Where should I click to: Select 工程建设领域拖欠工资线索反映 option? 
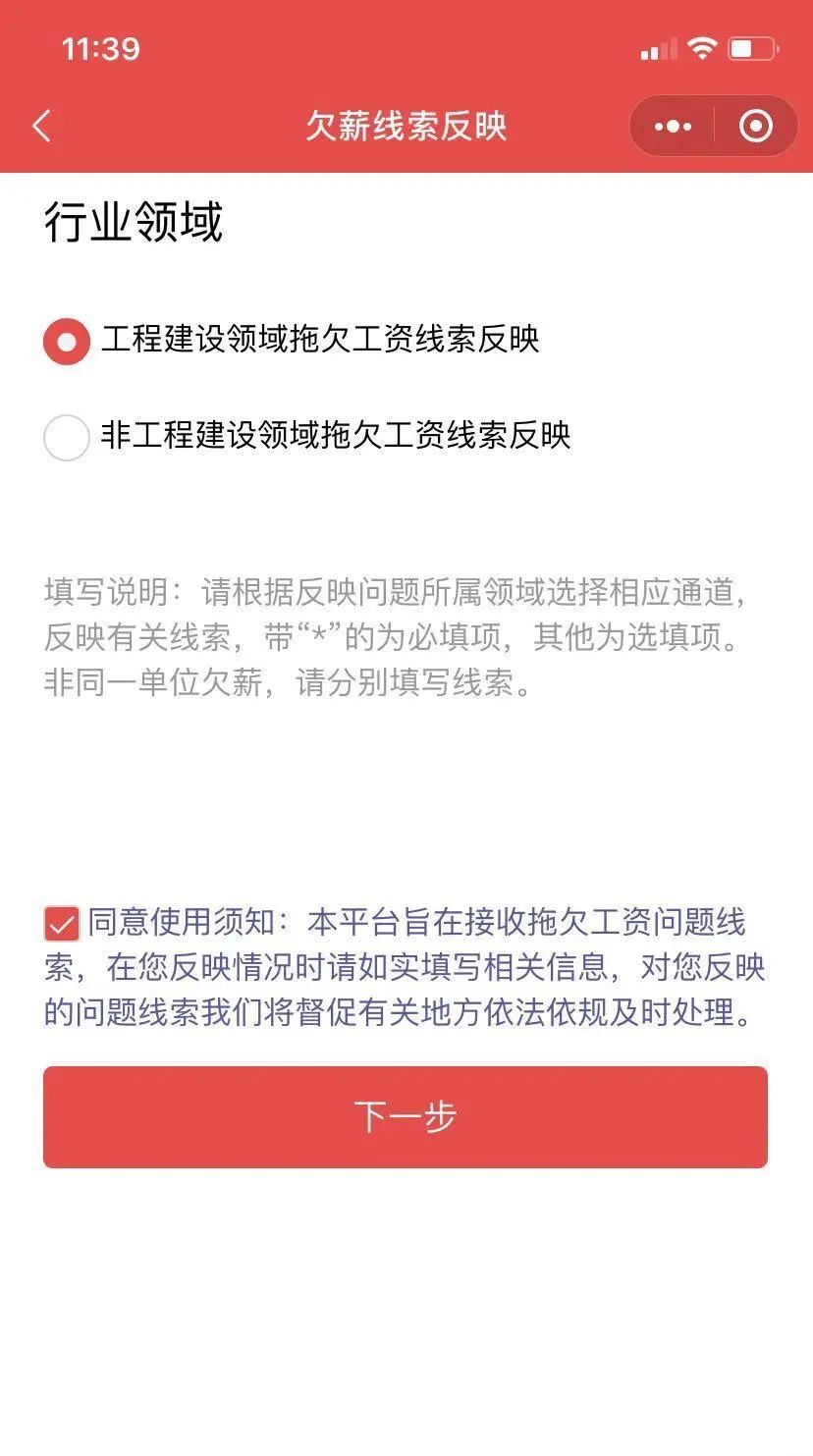67,341
